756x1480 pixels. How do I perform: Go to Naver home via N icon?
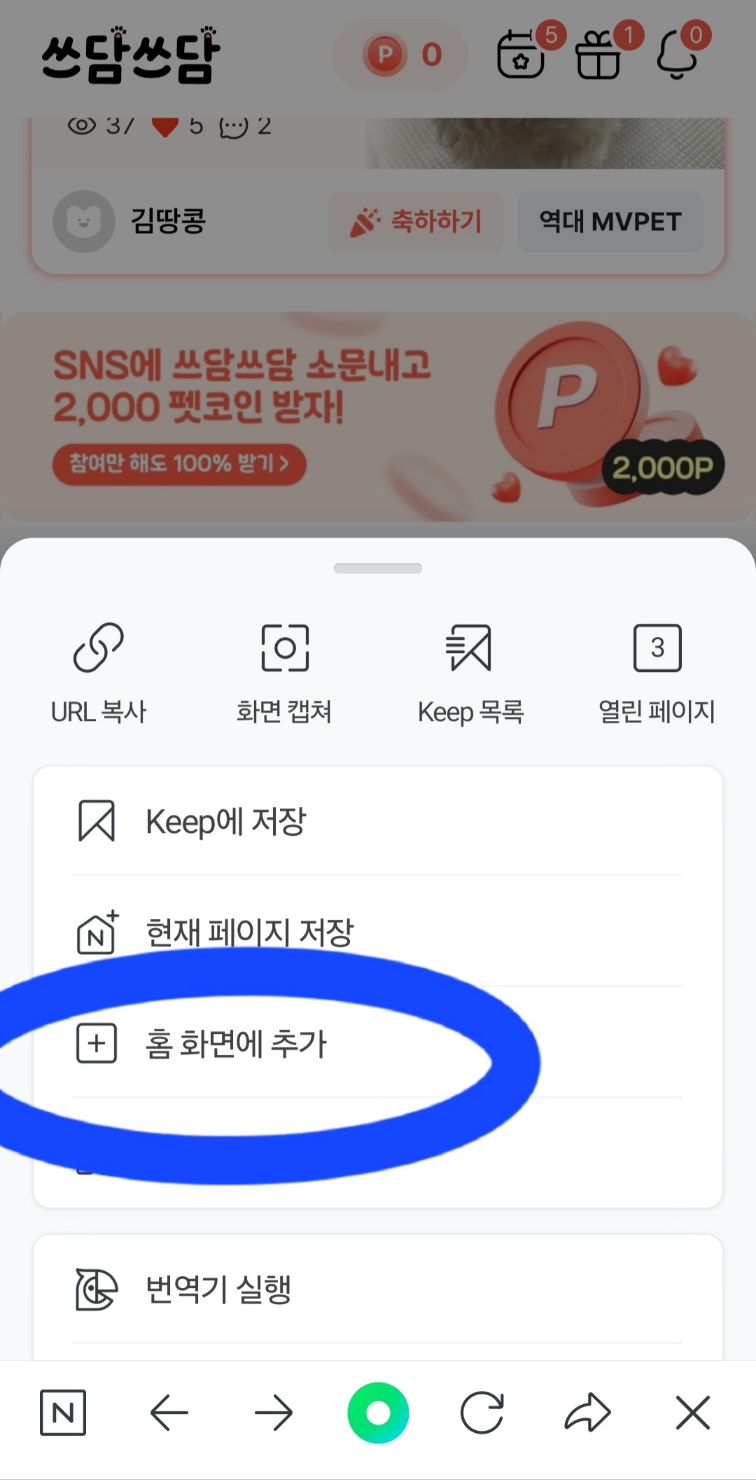[x=63, y=1413]
